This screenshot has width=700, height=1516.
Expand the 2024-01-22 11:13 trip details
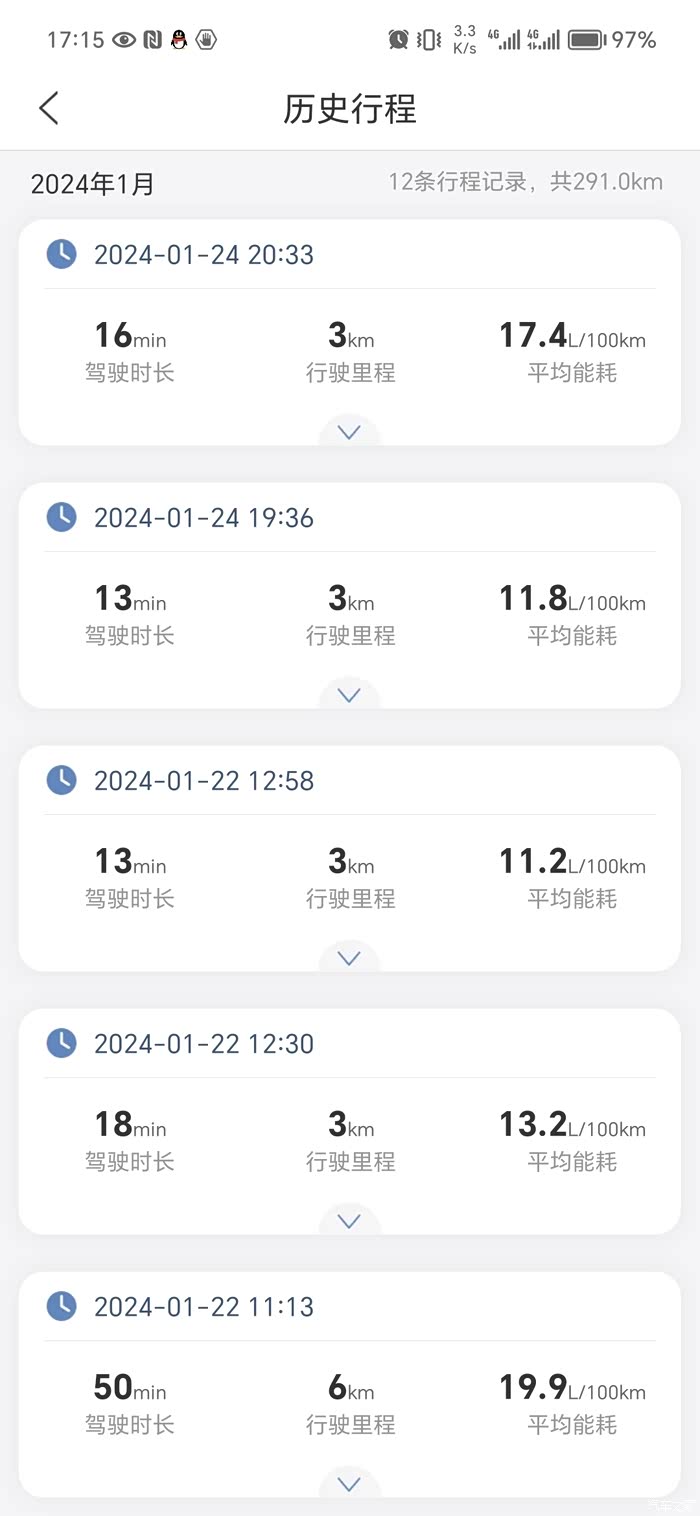tap(349, 1484)
